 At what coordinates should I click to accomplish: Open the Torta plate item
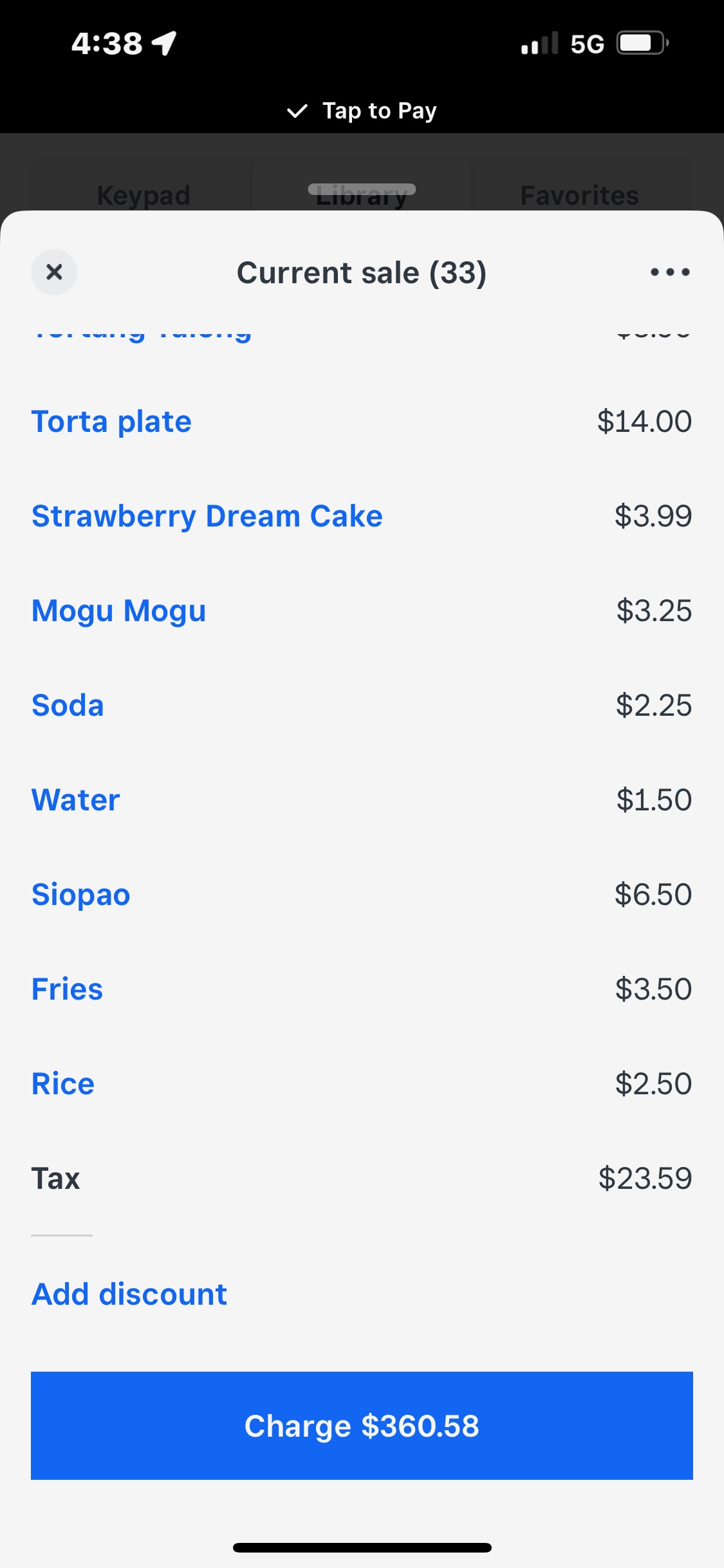click(362, 422)
